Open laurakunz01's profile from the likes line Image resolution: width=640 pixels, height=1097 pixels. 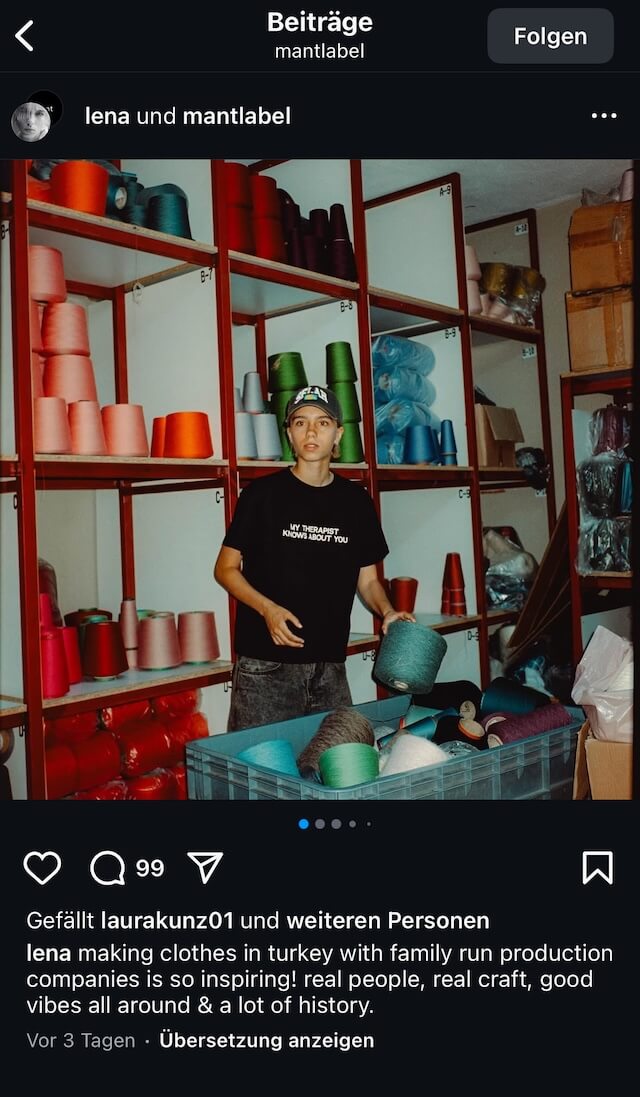(166, 921)
